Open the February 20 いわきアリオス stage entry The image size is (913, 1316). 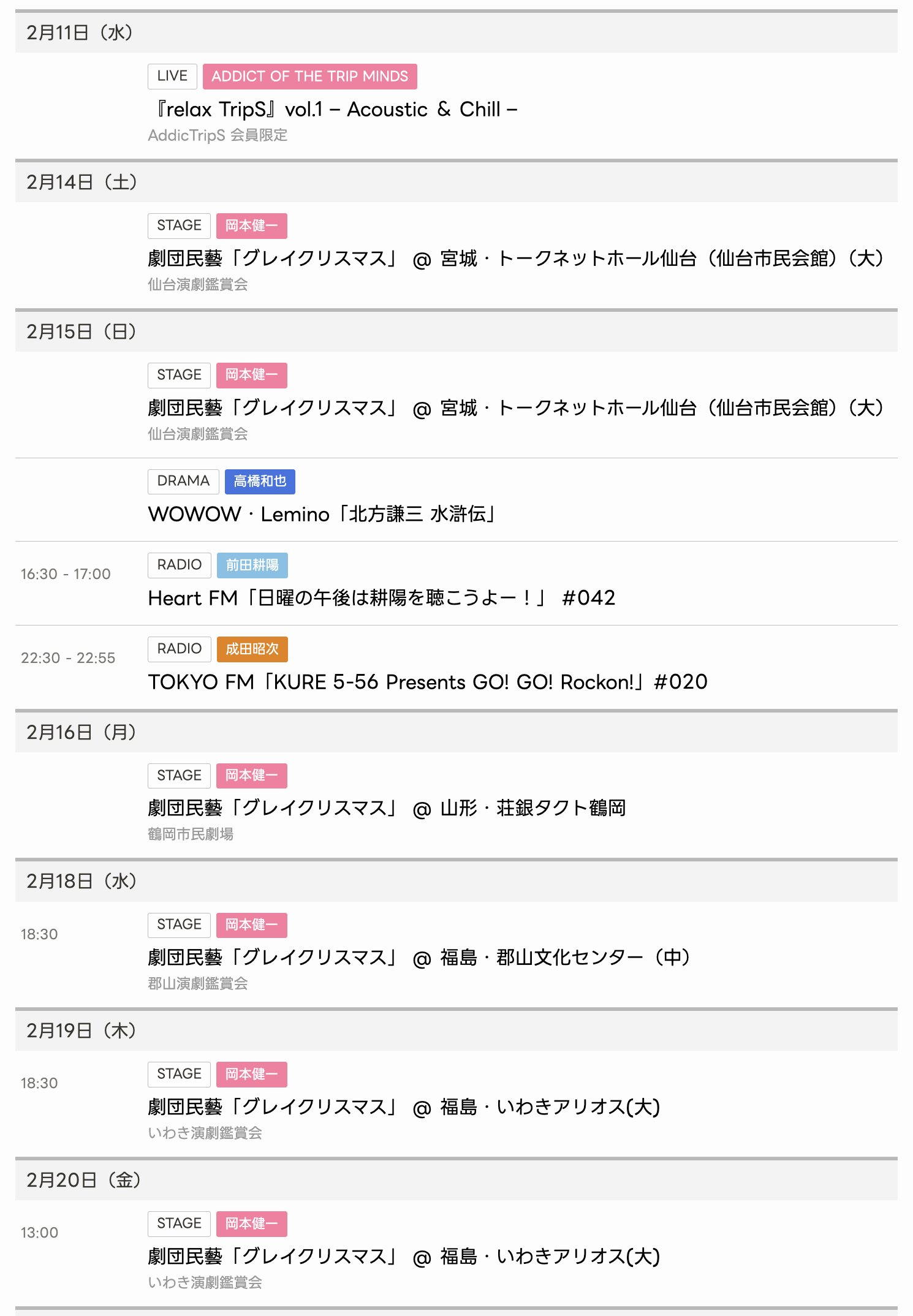[x=403, y=1257]
